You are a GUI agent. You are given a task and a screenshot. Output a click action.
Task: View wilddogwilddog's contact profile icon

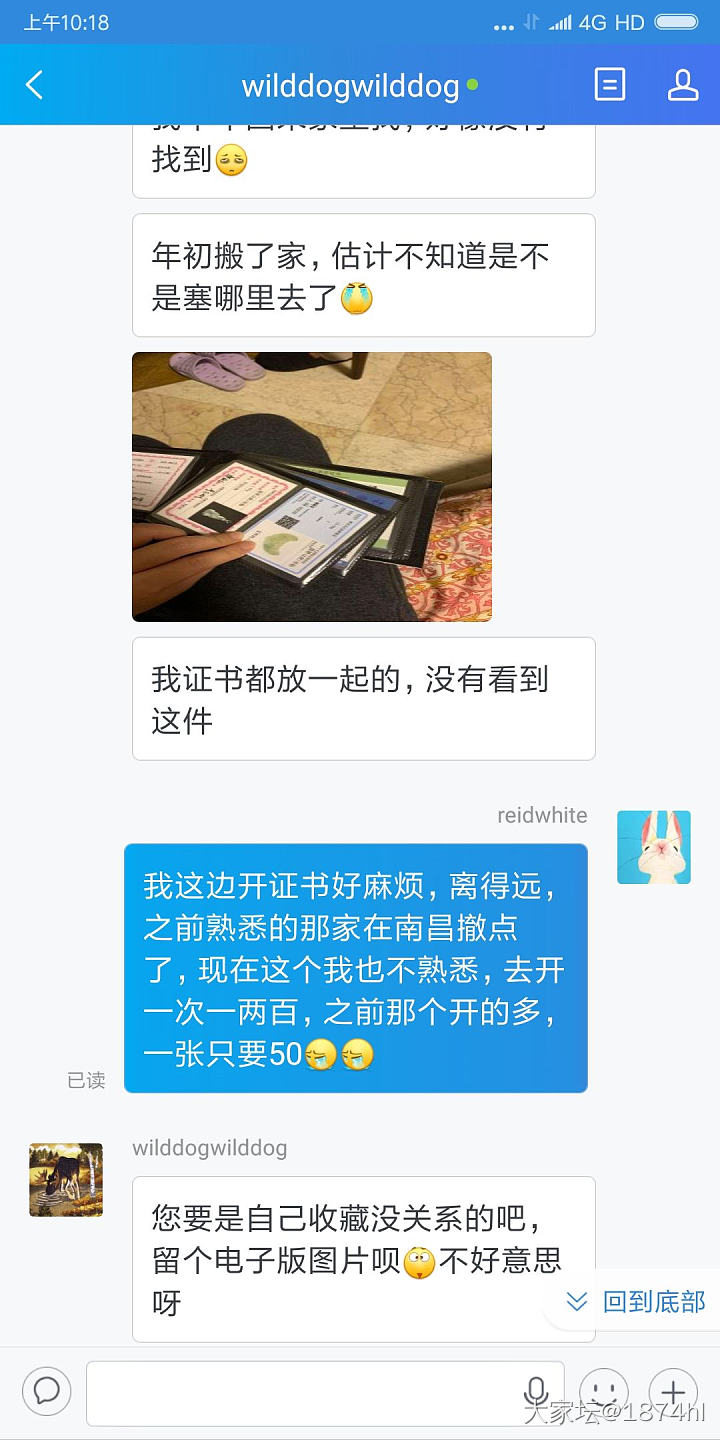coord(683,85)
